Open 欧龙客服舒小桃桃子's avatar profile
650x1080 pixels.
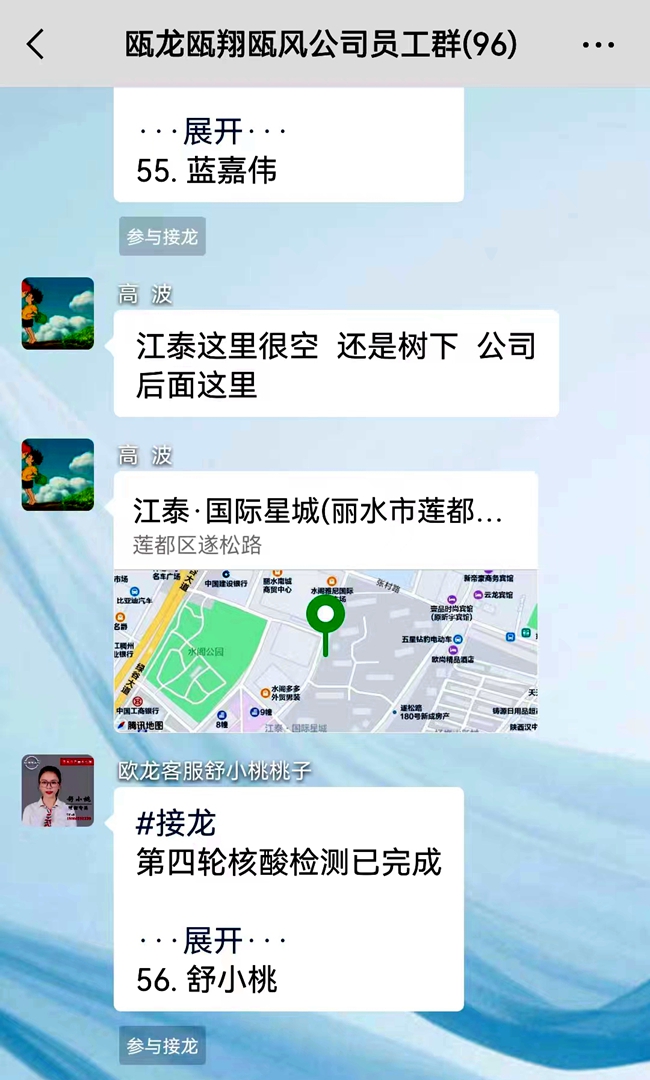tap(58, 790)
